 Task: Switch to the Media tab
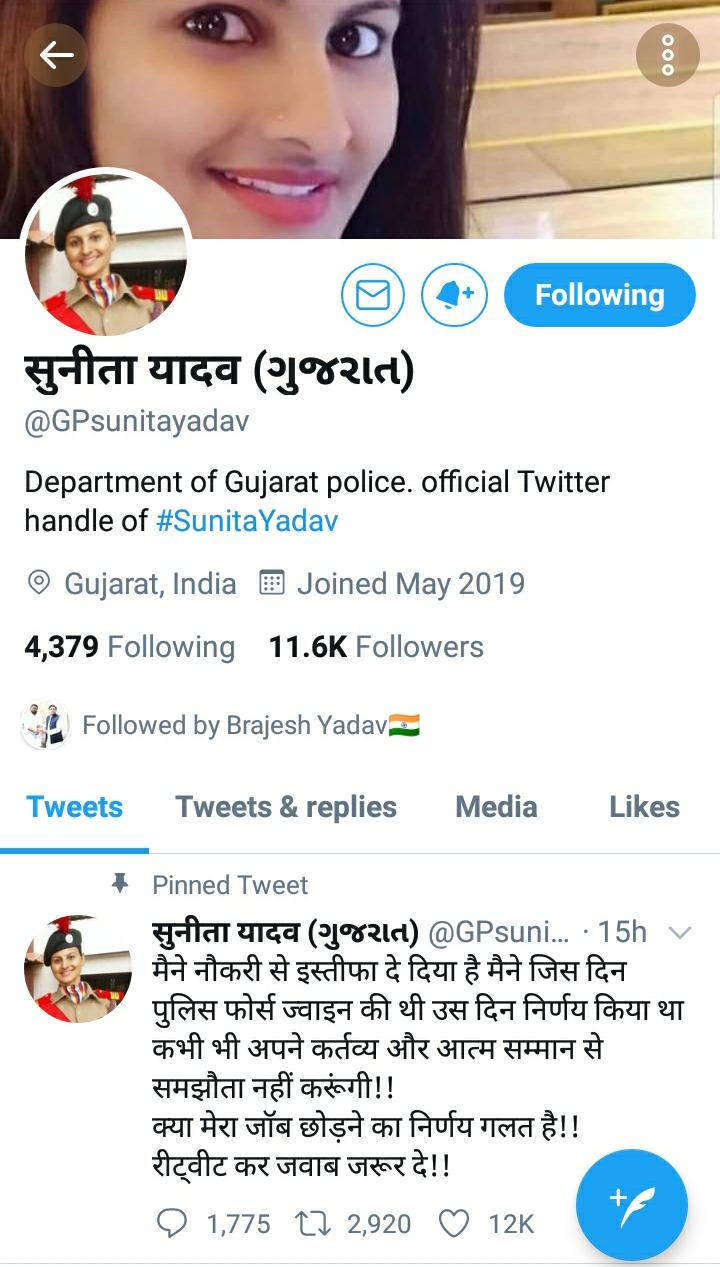tap(496, 807)
